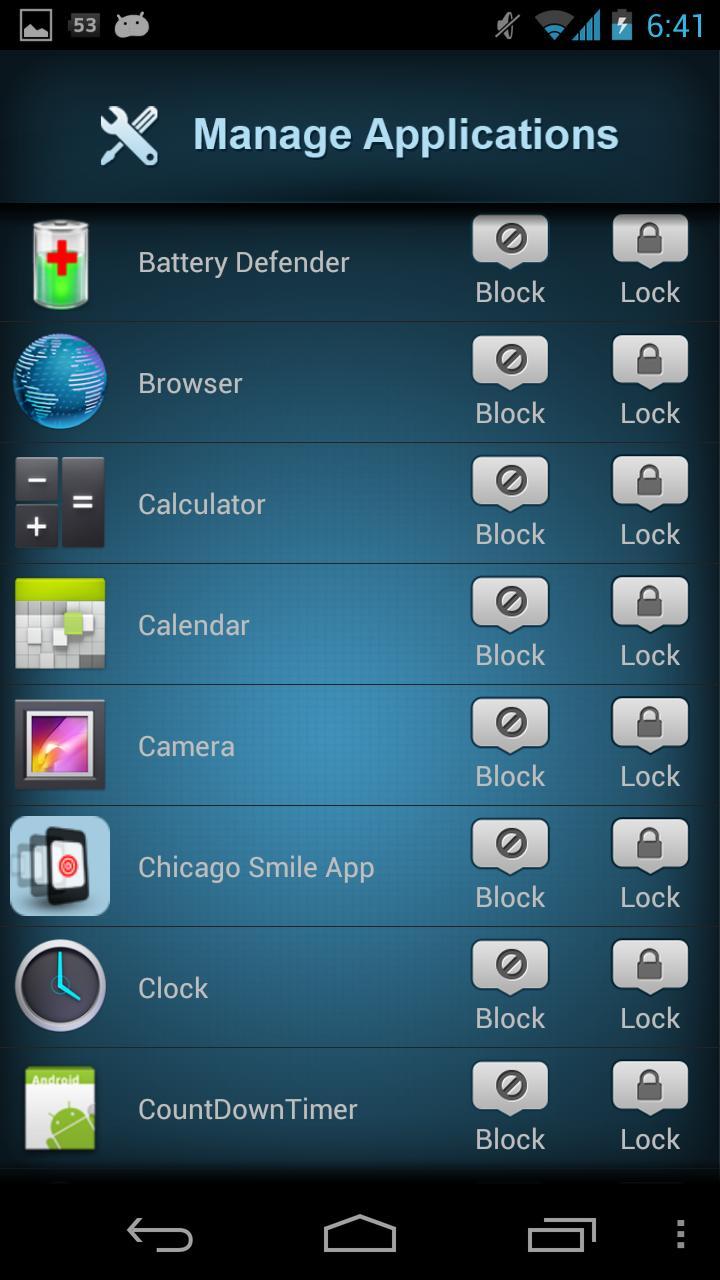Open the overflow menu with three dots
Screen dimensions: 720x1280
(683, 1234)
